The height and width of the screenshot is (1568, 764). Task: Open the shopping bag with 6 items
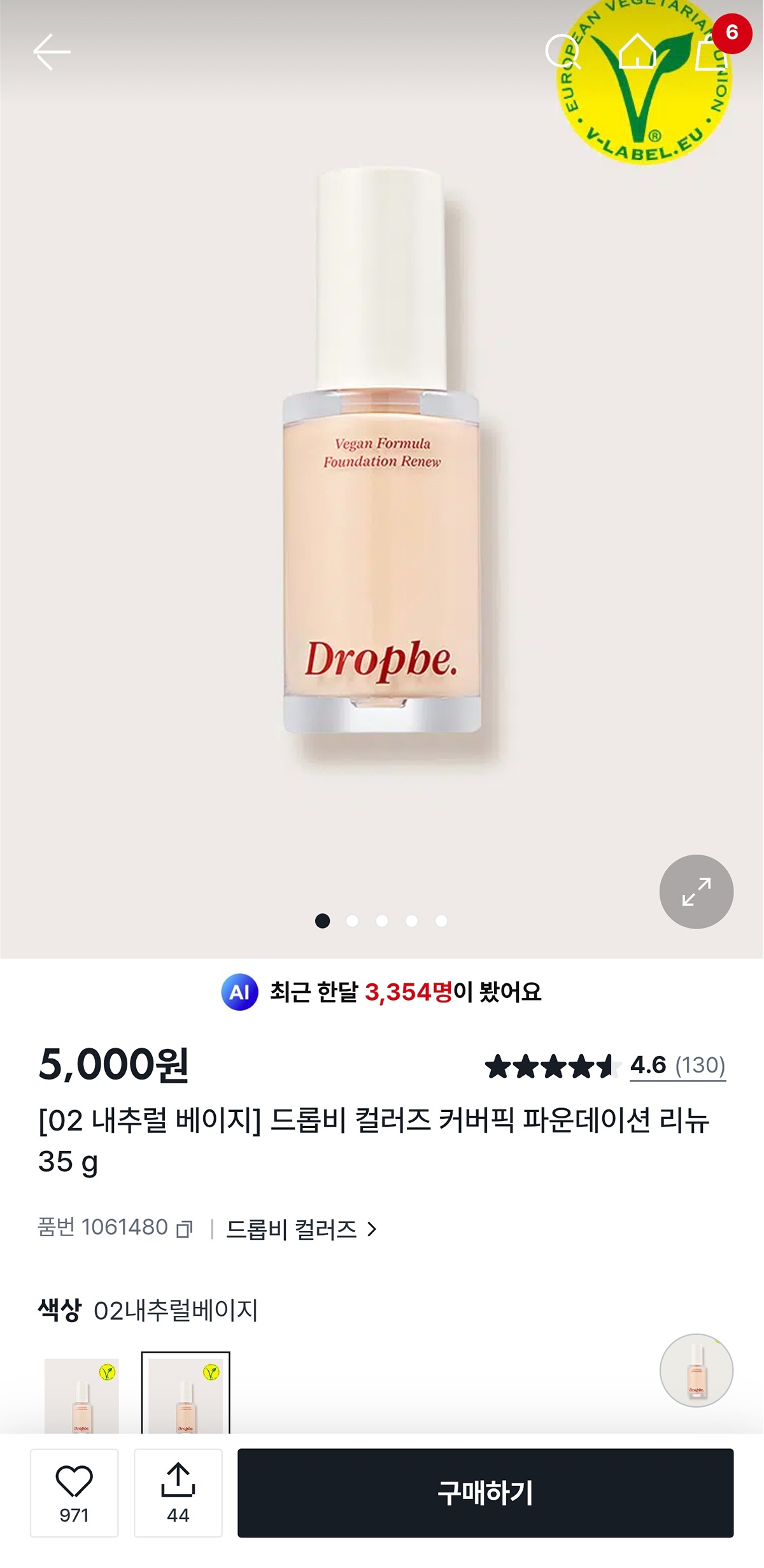pos(711,51)
